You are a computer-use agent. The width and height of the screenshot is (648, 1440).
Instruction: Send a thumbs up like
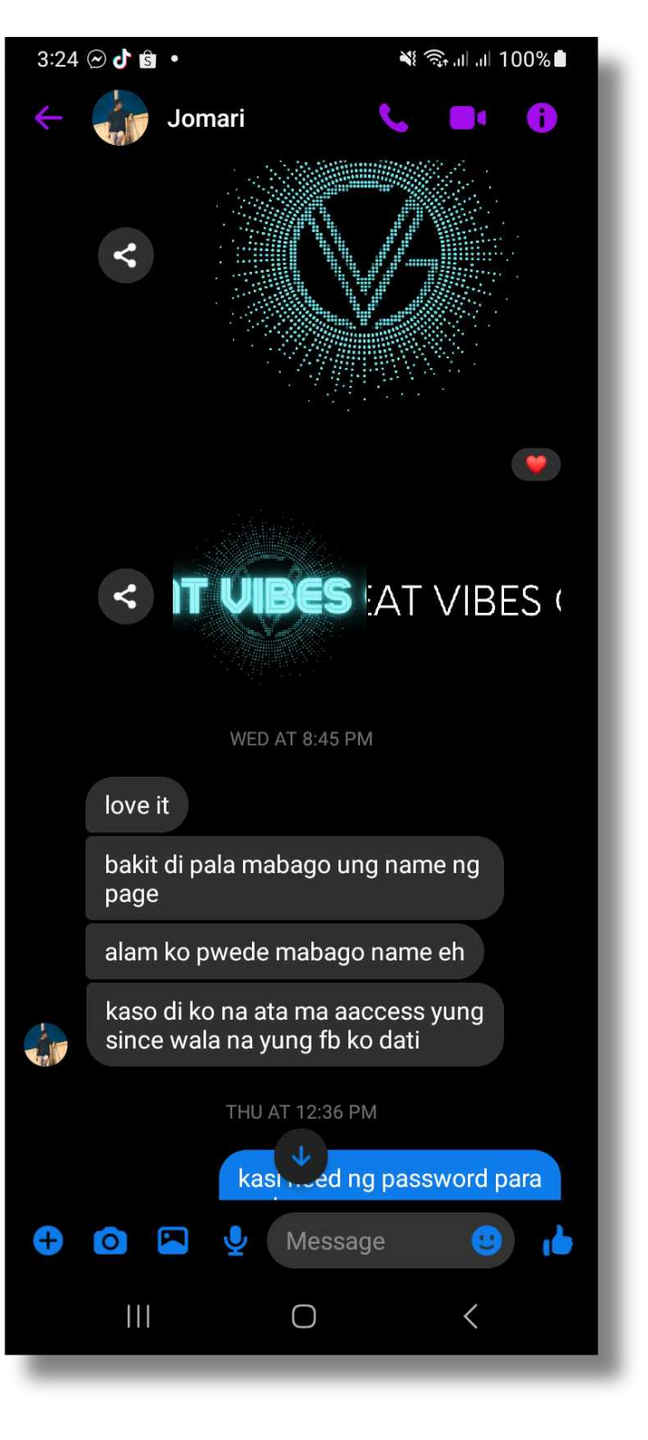pos(558,1241)
